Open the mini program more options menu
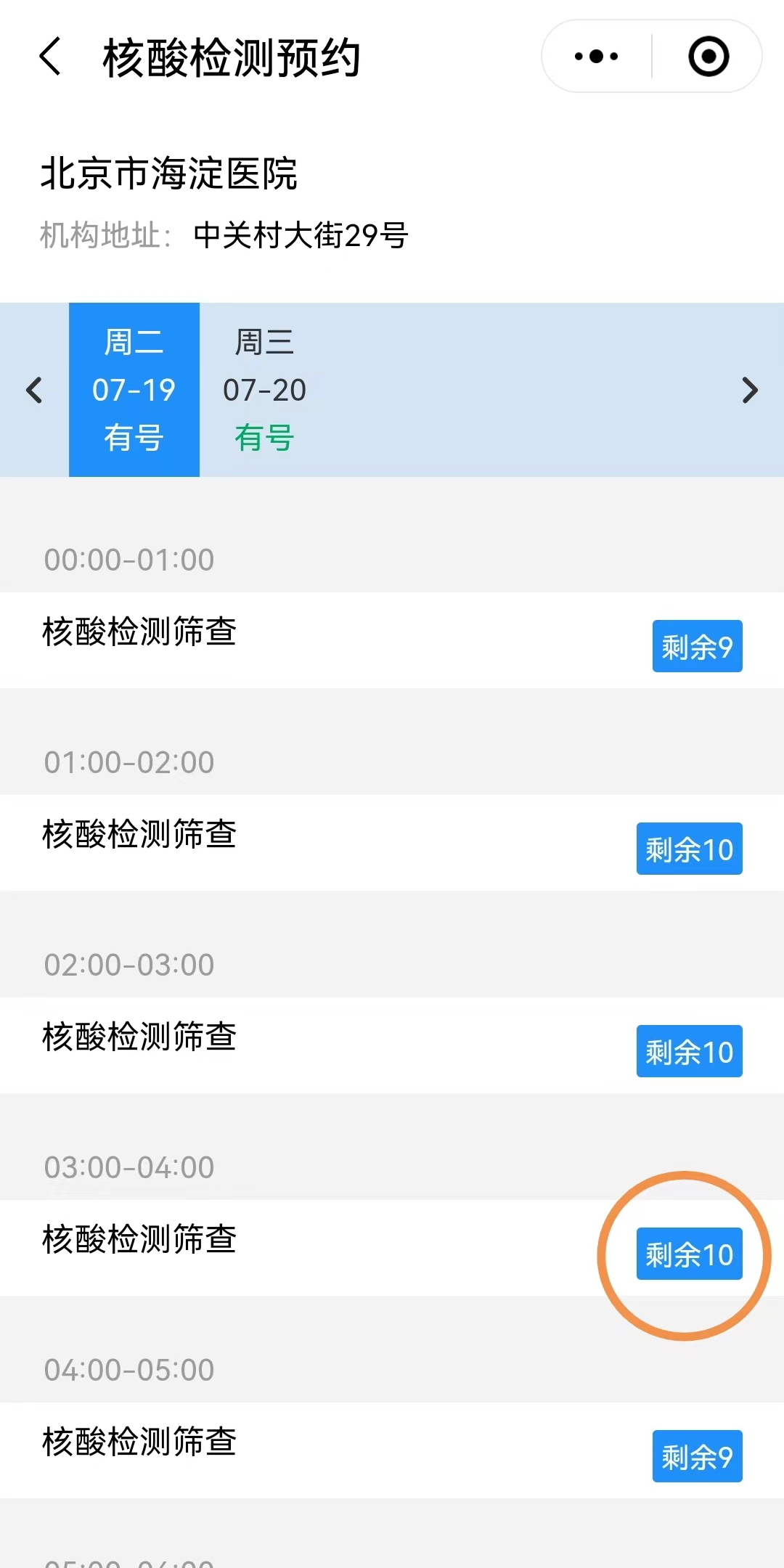 [597, 57]
